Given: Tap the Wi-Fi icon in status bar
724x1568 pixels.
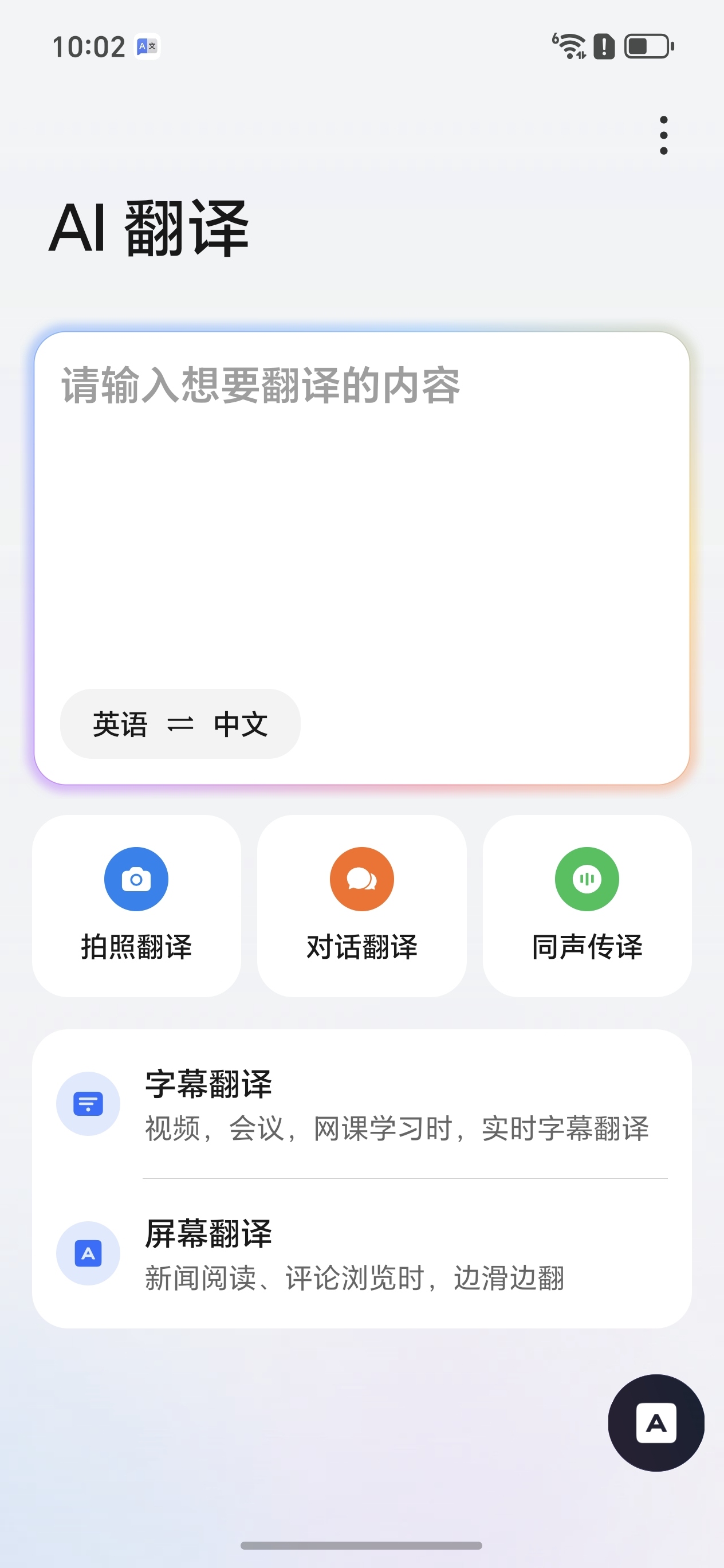Looking at the screenshot, I should pyautogui.click(x=570, y=46).
